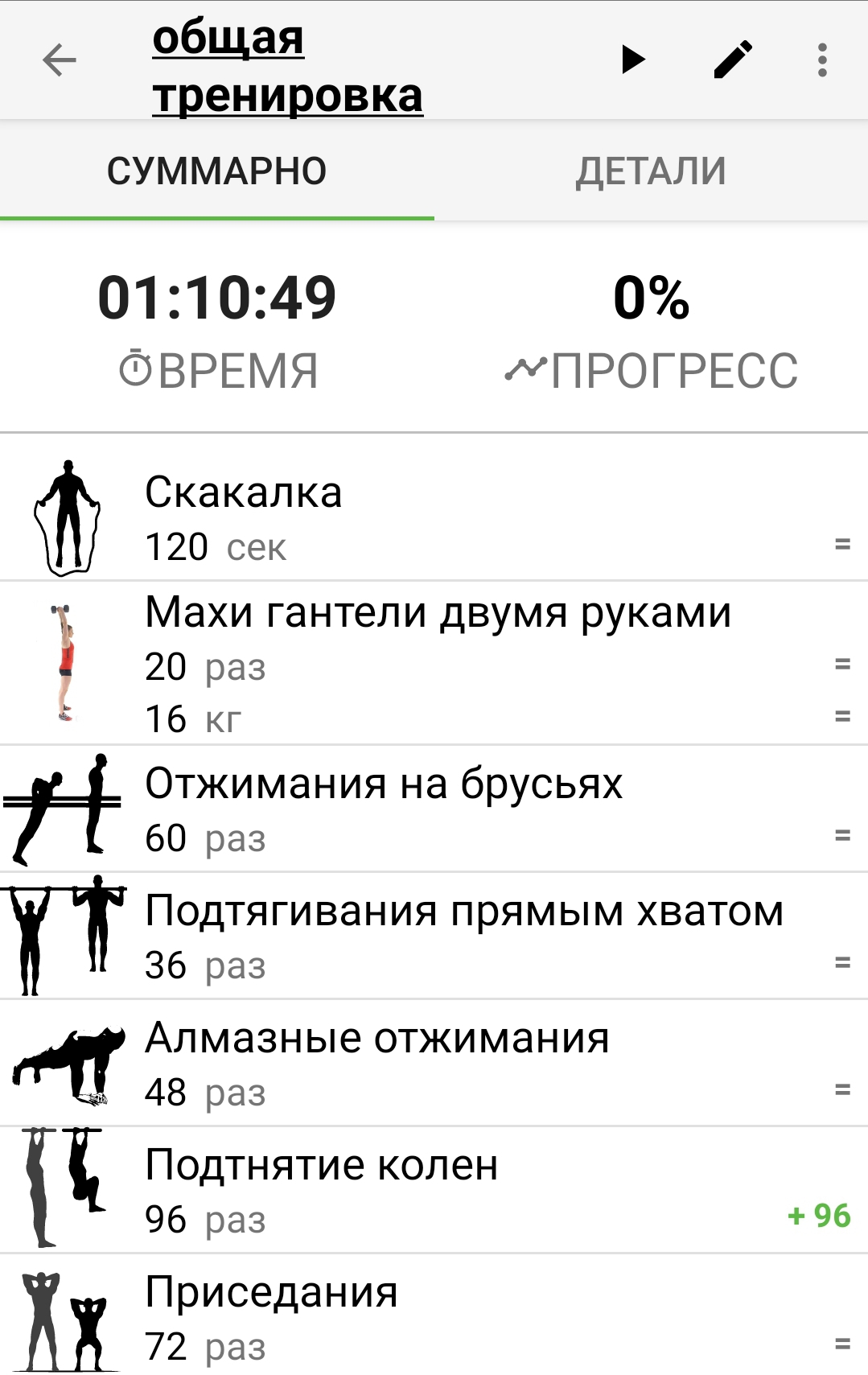Open Подтягивания прямым хватом exercise

(x=434, y=936)
